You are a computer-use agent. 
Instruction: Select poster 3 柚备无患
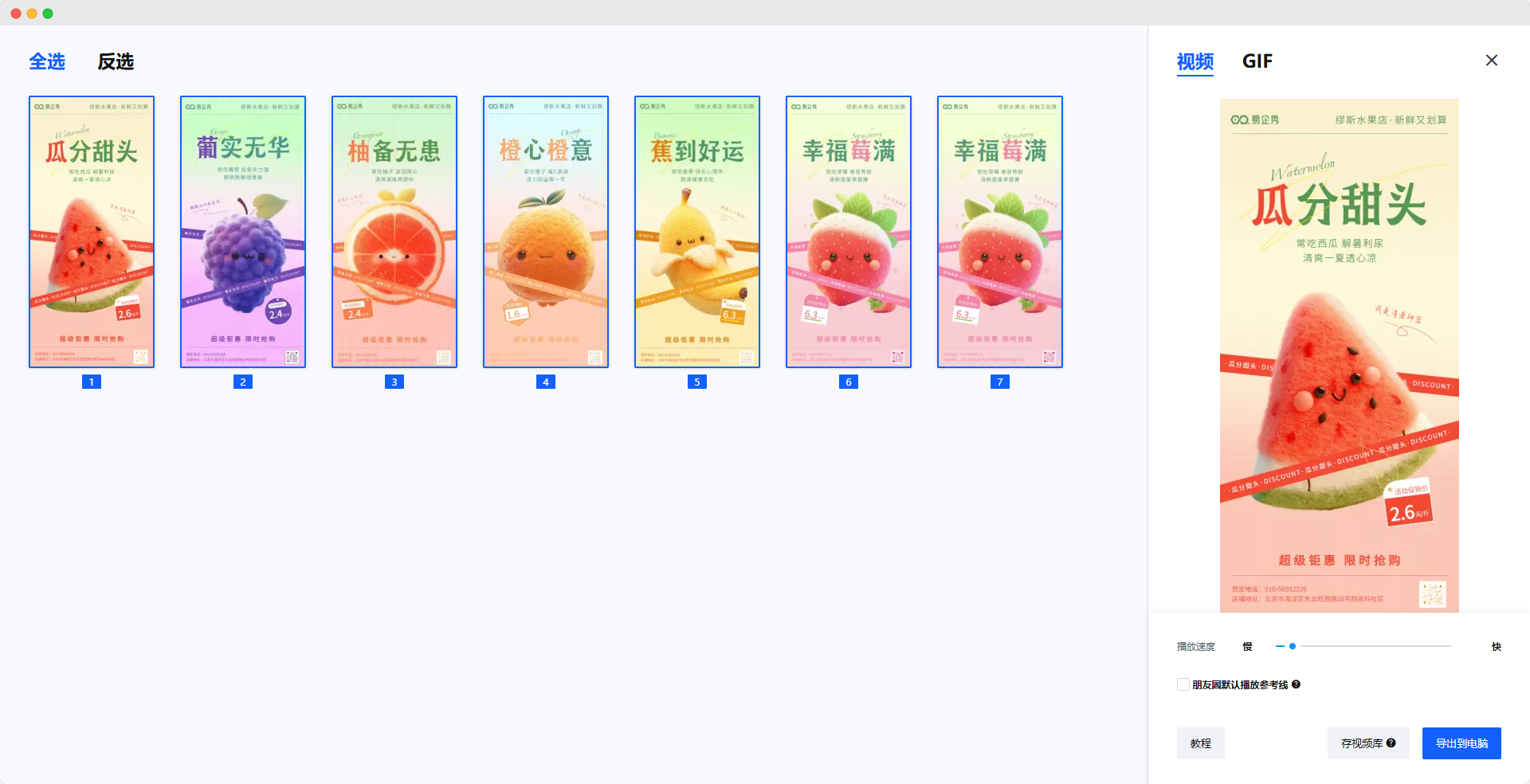[394, 232]
